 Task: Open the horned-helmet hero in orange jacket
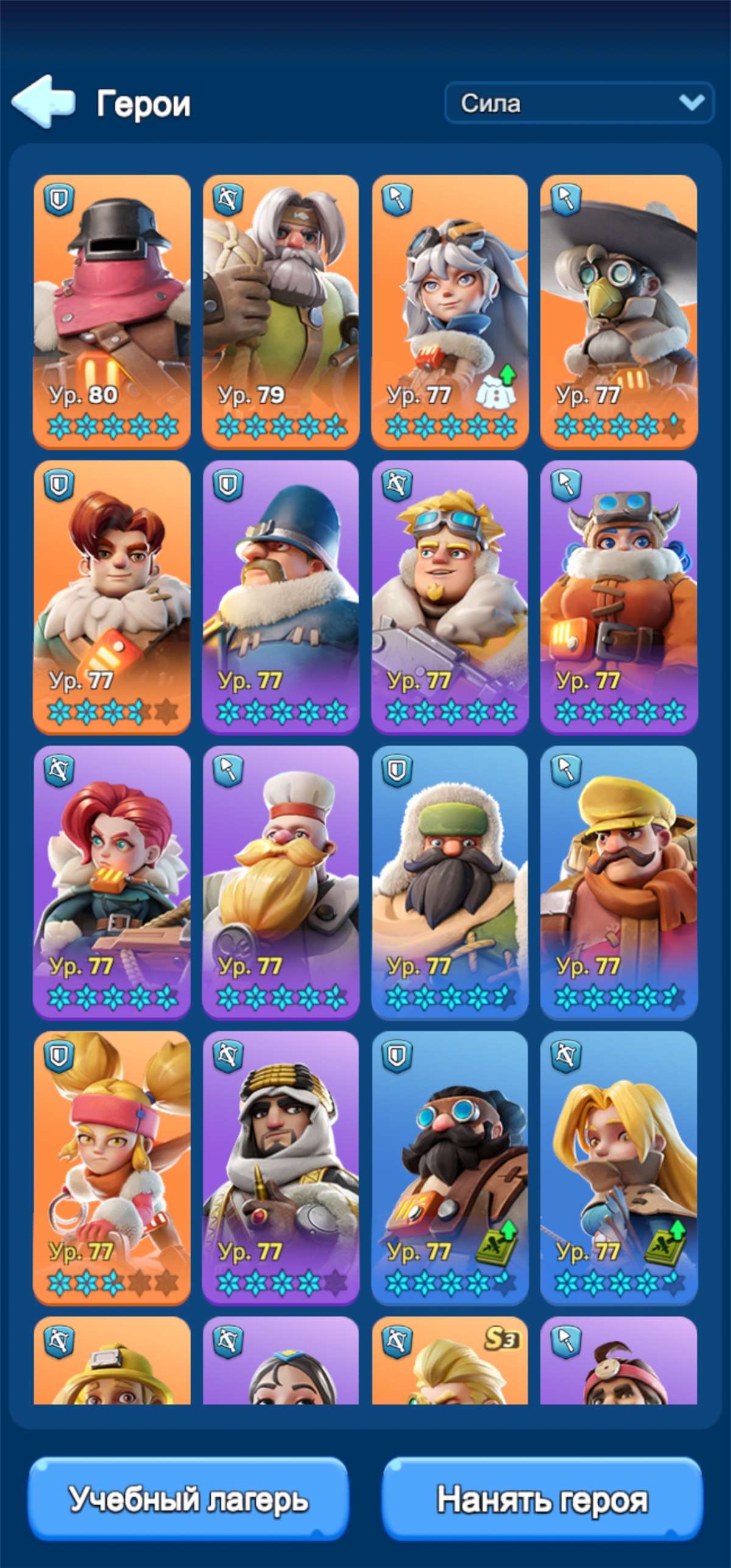(619, 597)
